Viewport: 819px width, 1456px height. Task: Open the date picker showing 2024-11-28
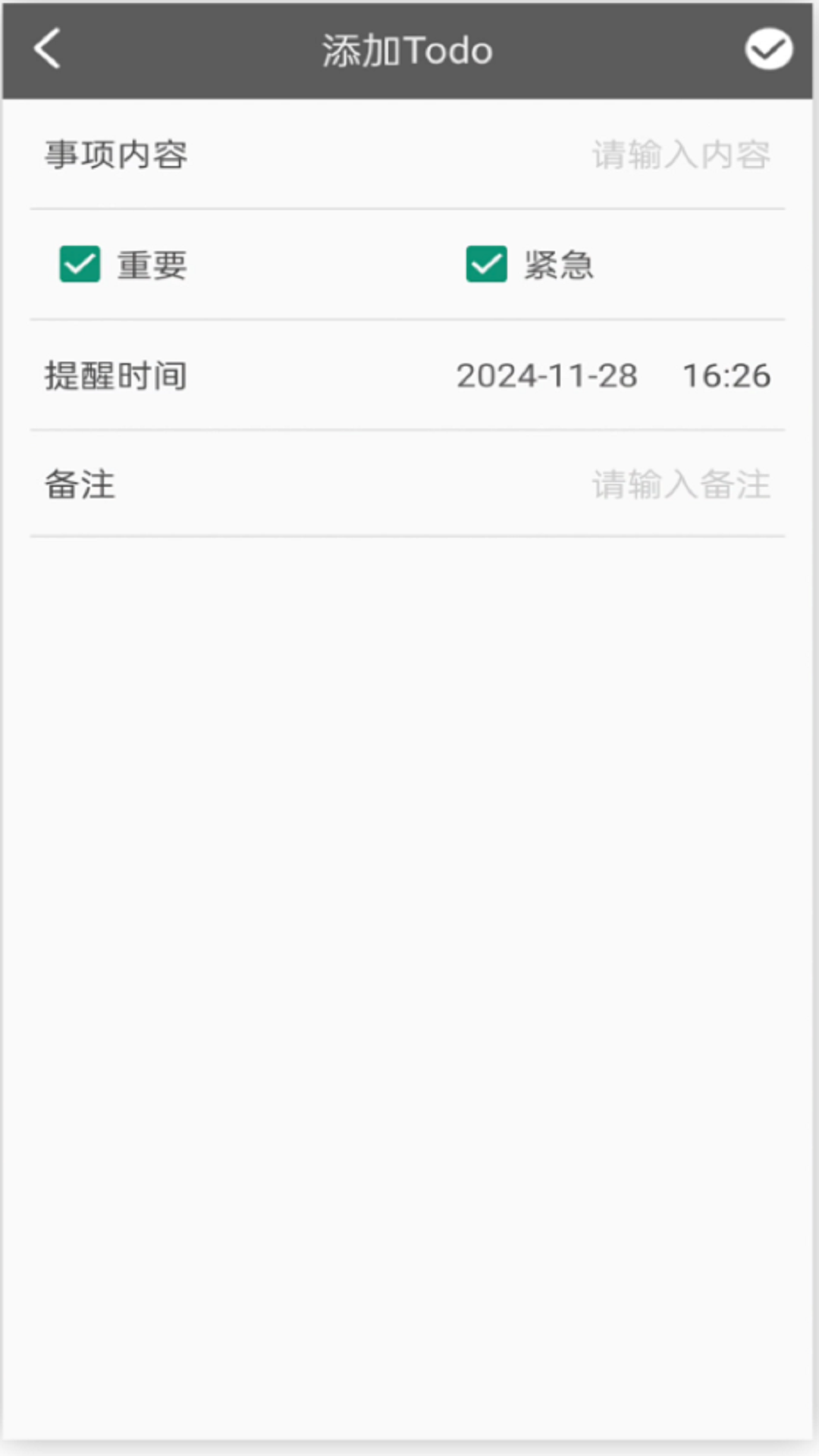tap(544, 375)
